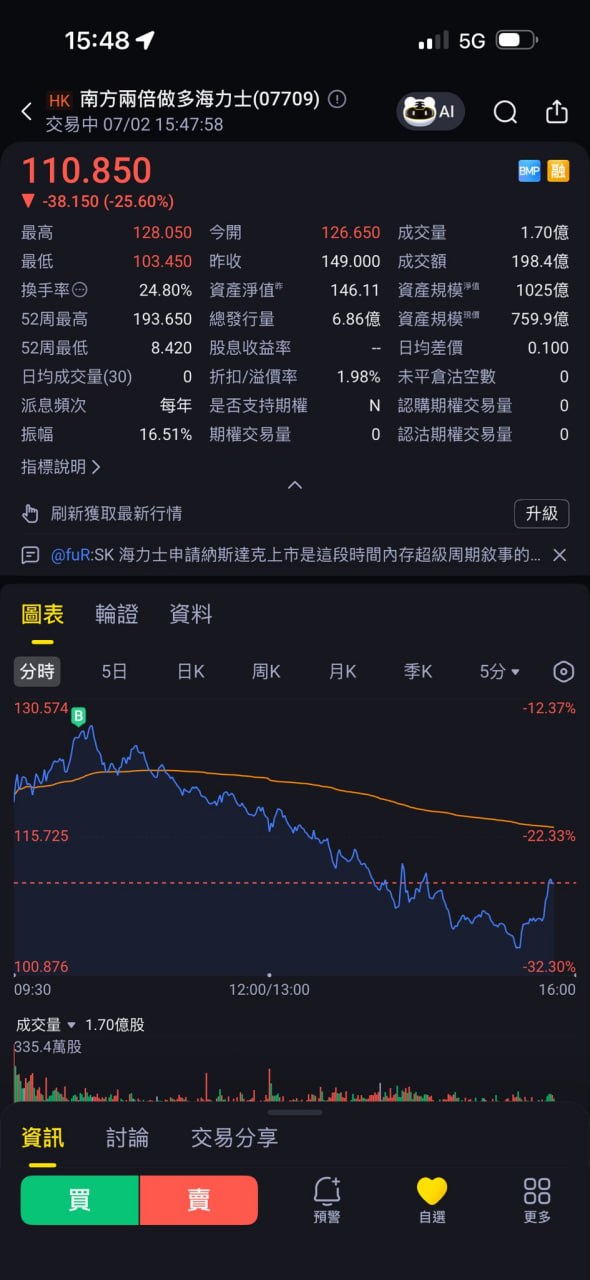This screenshot has height=1280, width=590.
Task: Open 指標說明 indicator explanation
Action: 61,466
